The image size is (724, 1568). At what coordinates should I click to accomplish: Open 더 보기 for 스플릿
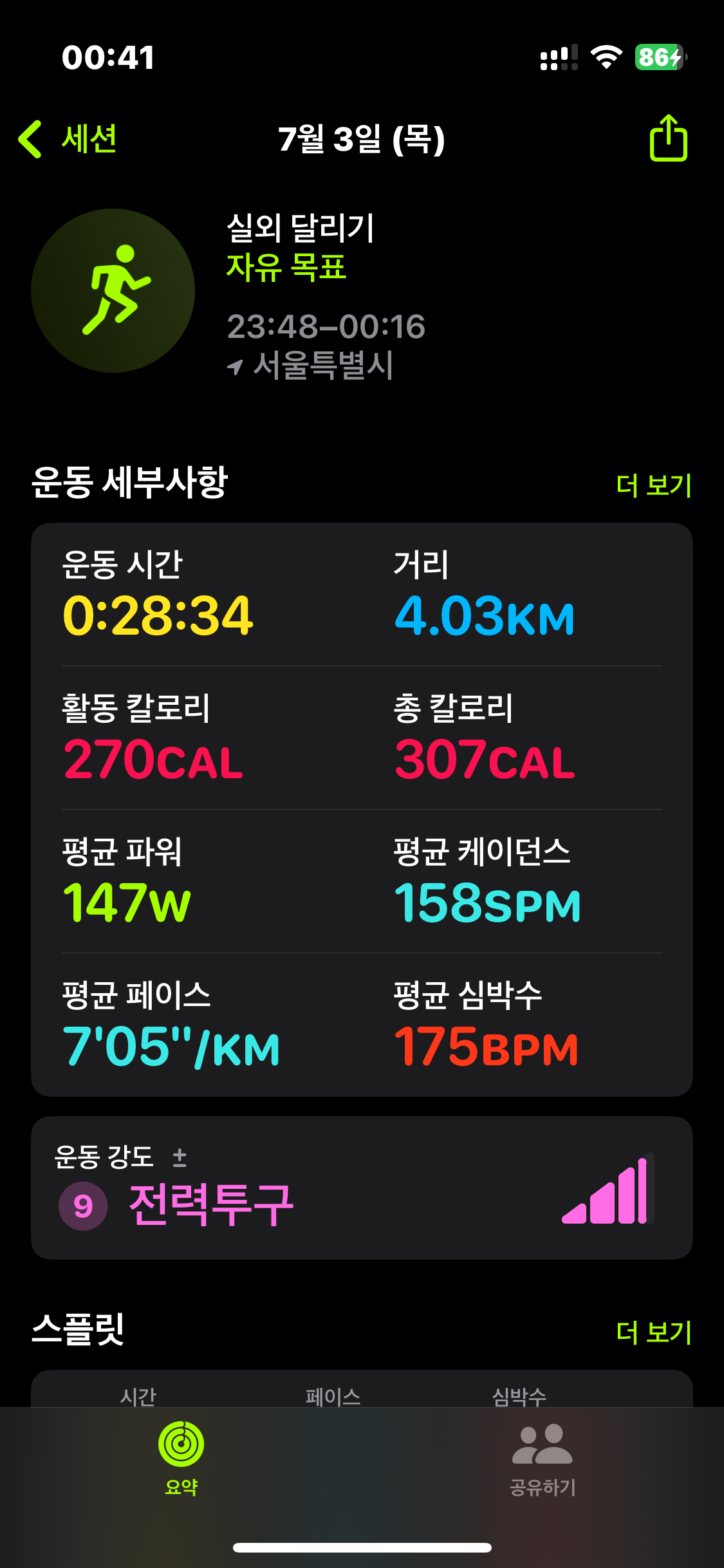pyautogui.click(x=653, y=1332)
